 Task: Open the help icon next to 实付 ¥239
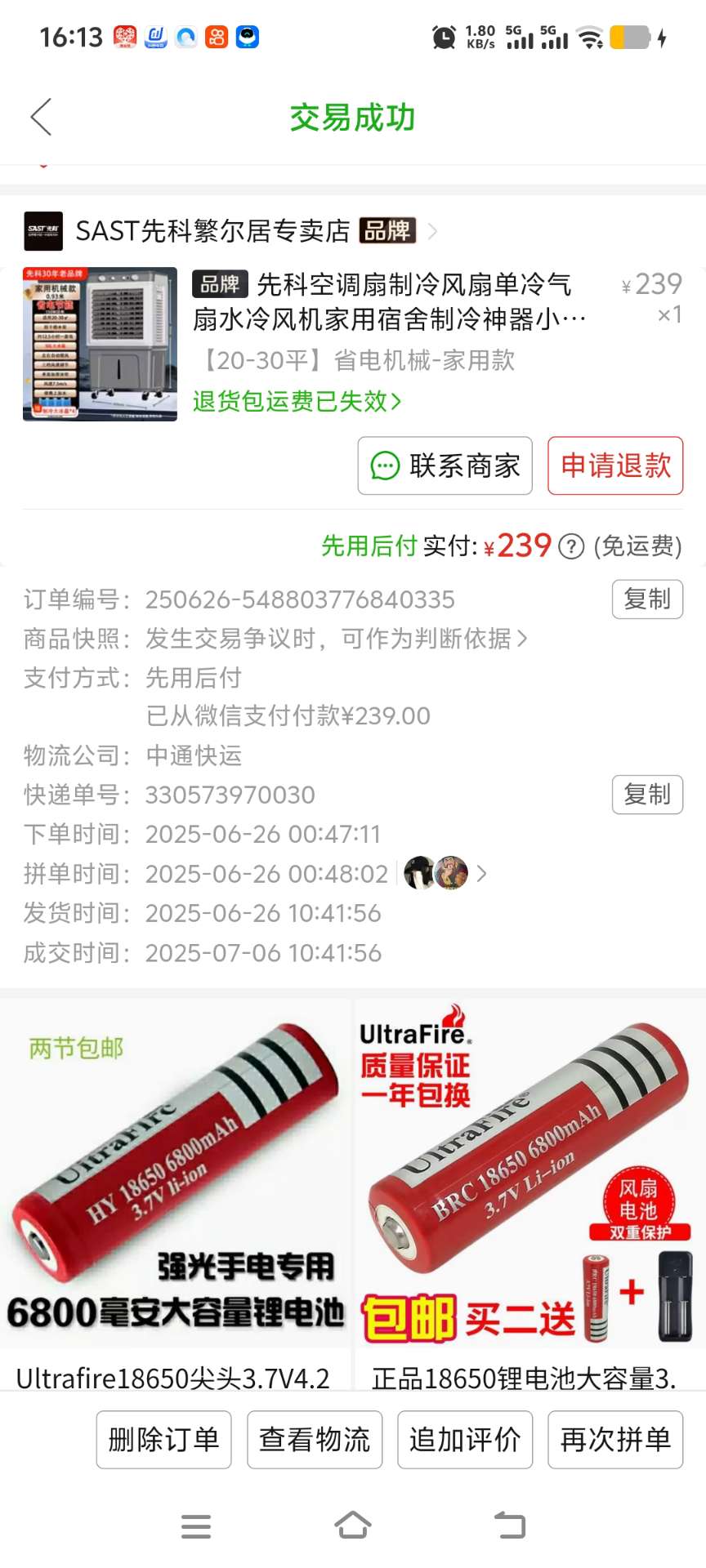pyautogui.click(x=571, y=546)
